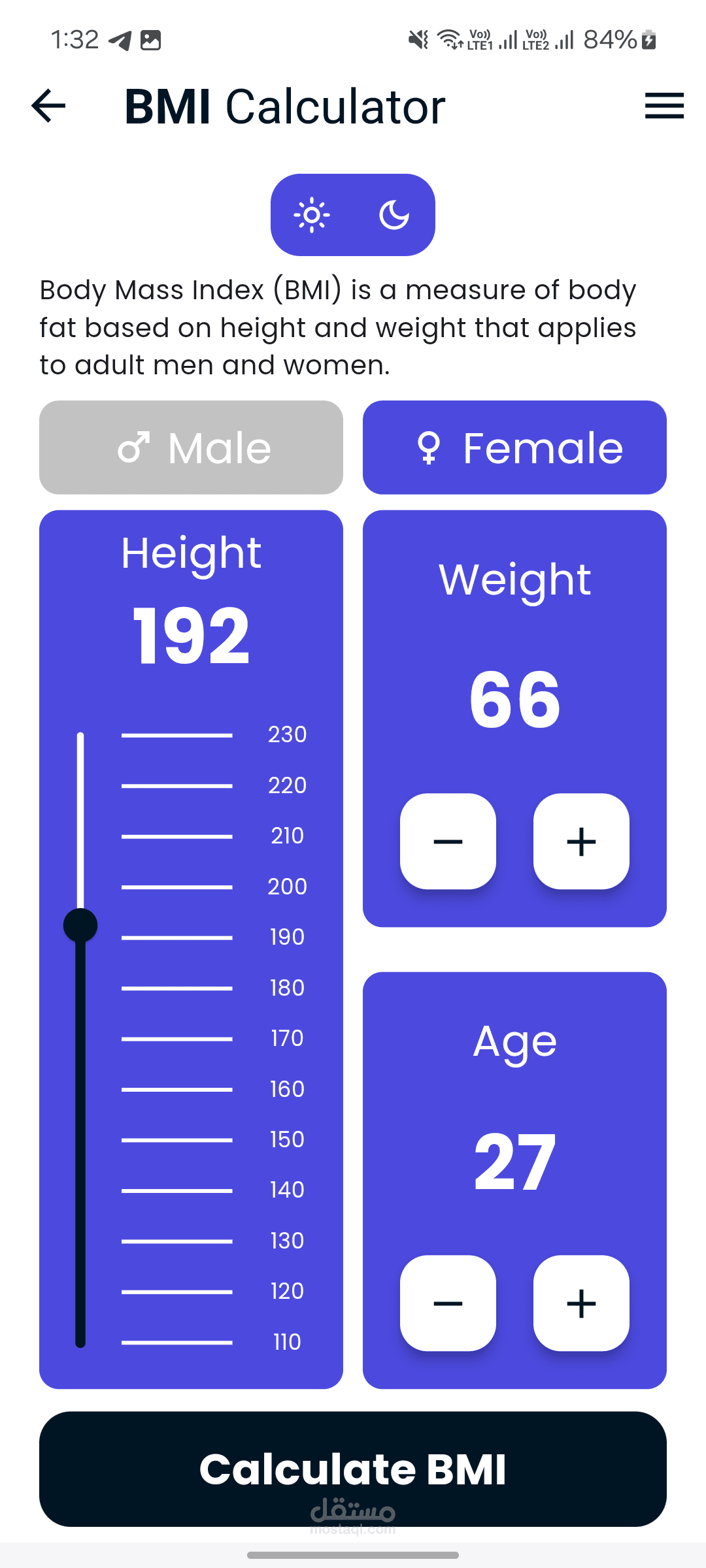Select Male gender
706x1568 pixels.
tap(191, 448)
